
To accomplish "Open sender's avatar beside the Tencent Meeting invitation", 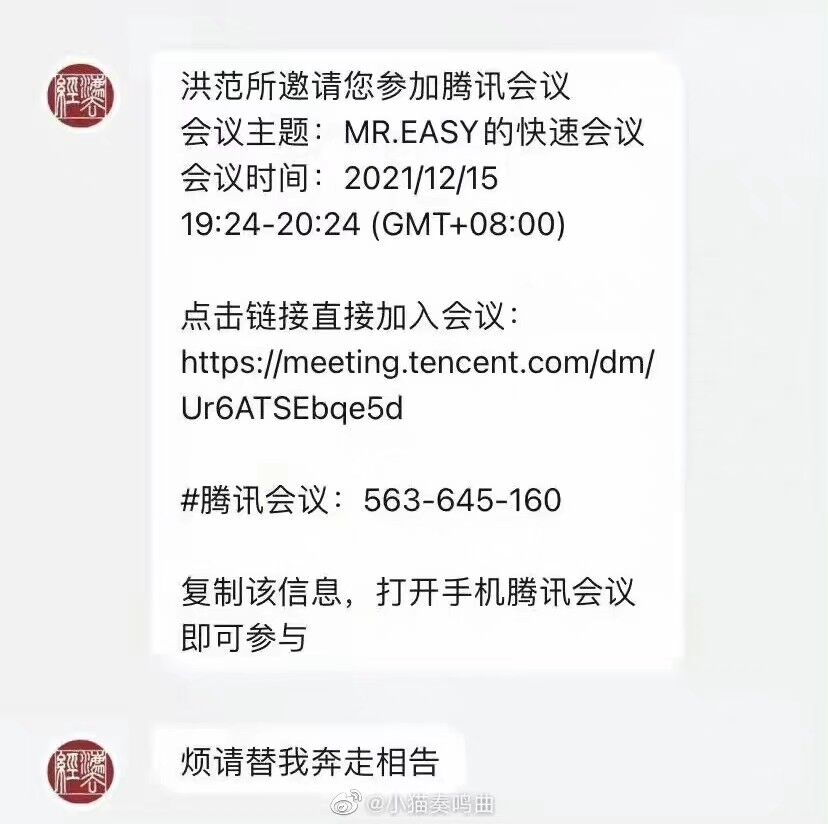I will [x=80, y=97].
